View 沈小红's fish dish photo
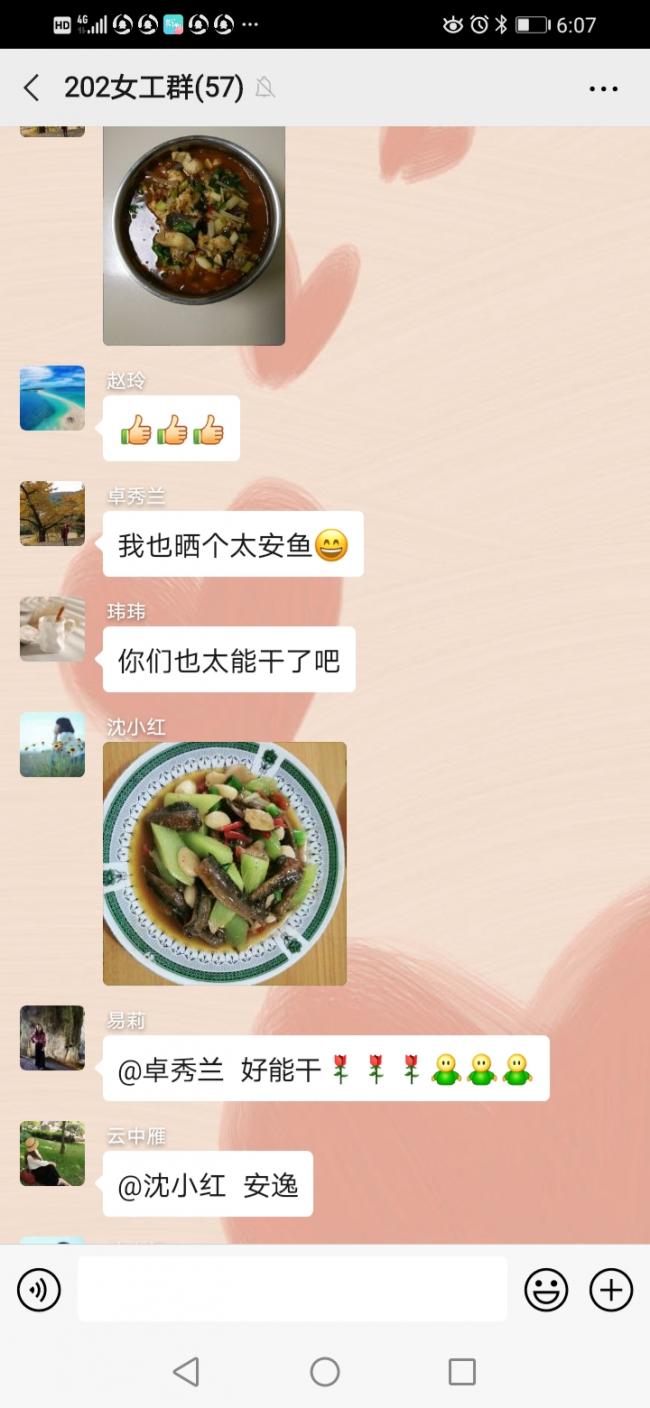The height and width of the screenshot is (1408, 650). click(x=225, y=863)
